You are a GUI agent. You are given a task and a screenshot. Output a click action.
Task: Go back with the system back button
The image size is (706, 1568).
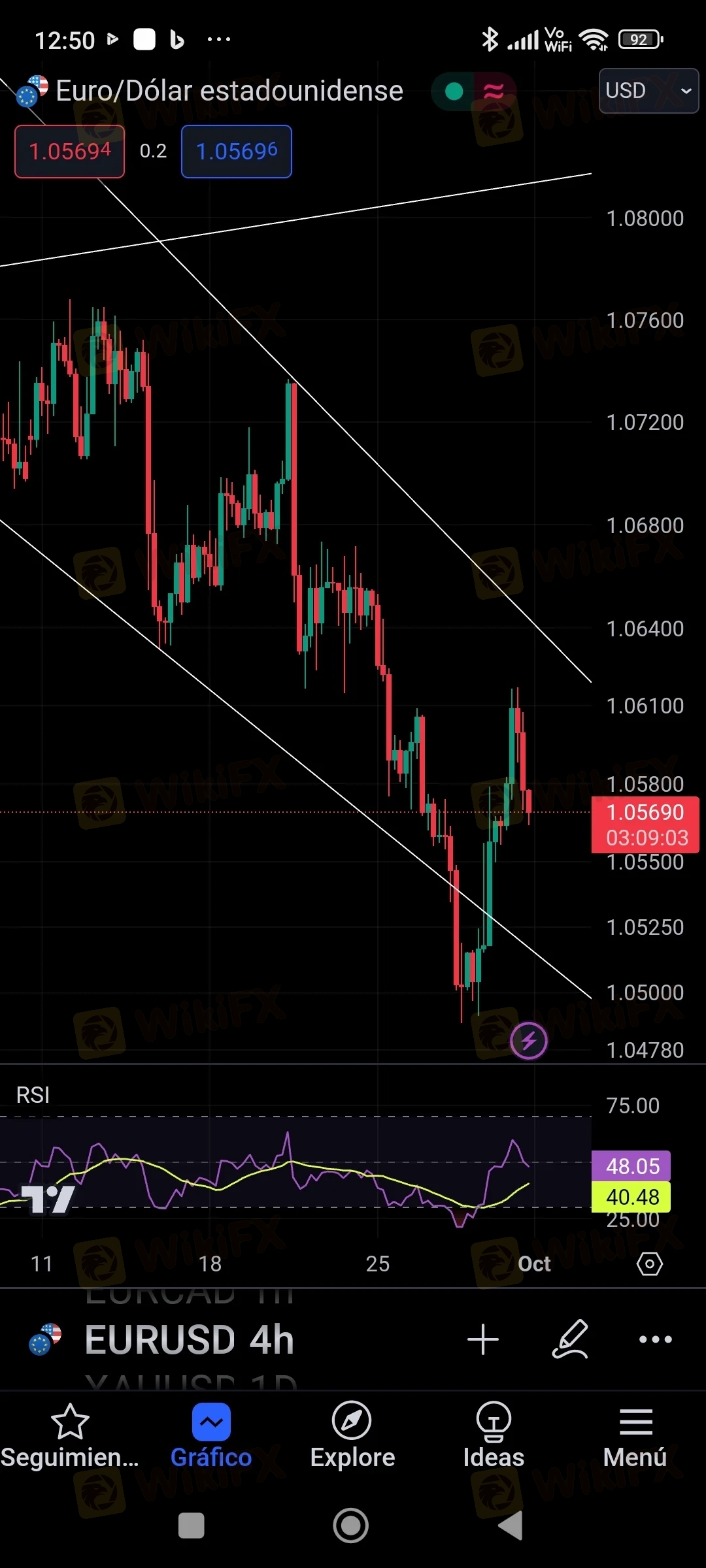click(511, 1526)
